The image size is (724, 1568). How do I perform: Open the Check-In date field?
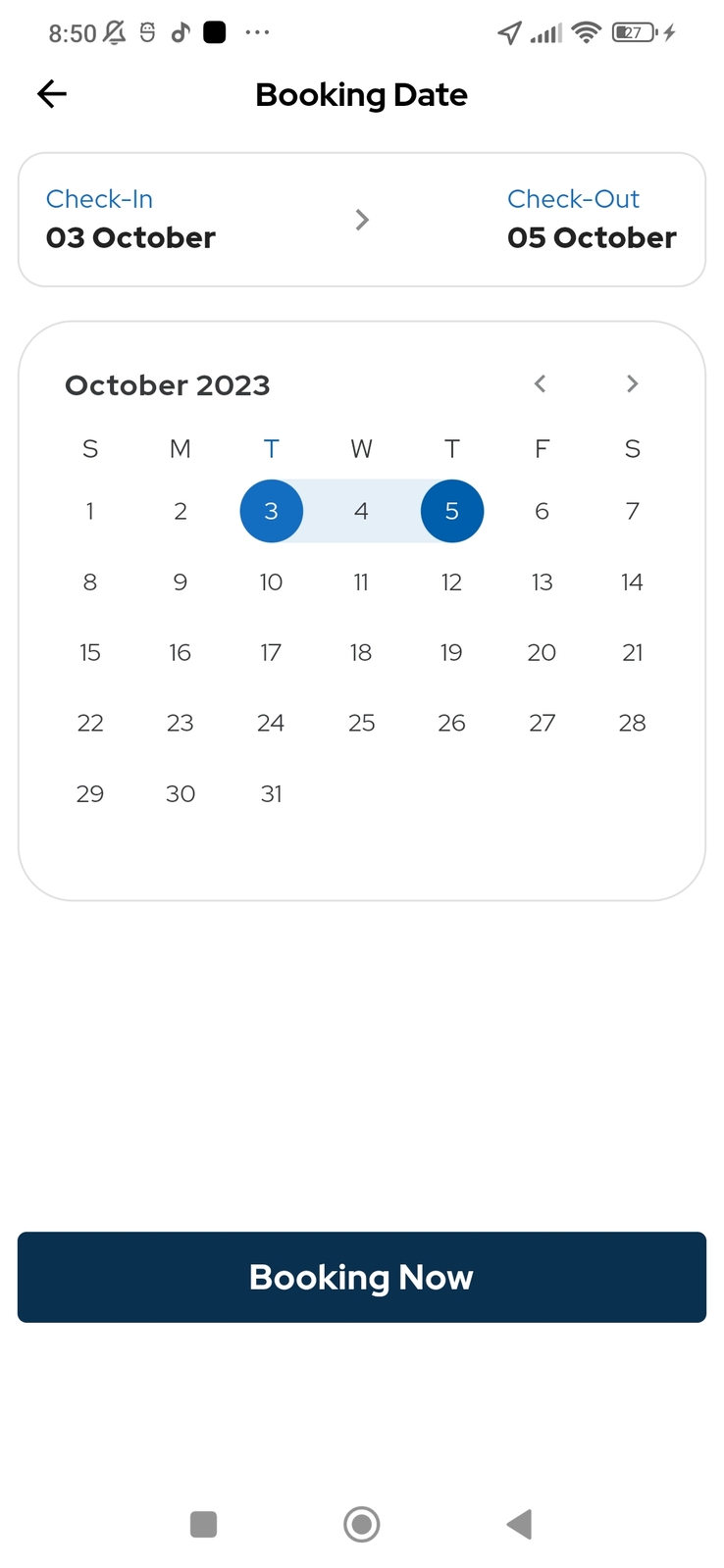pos(130,220)
